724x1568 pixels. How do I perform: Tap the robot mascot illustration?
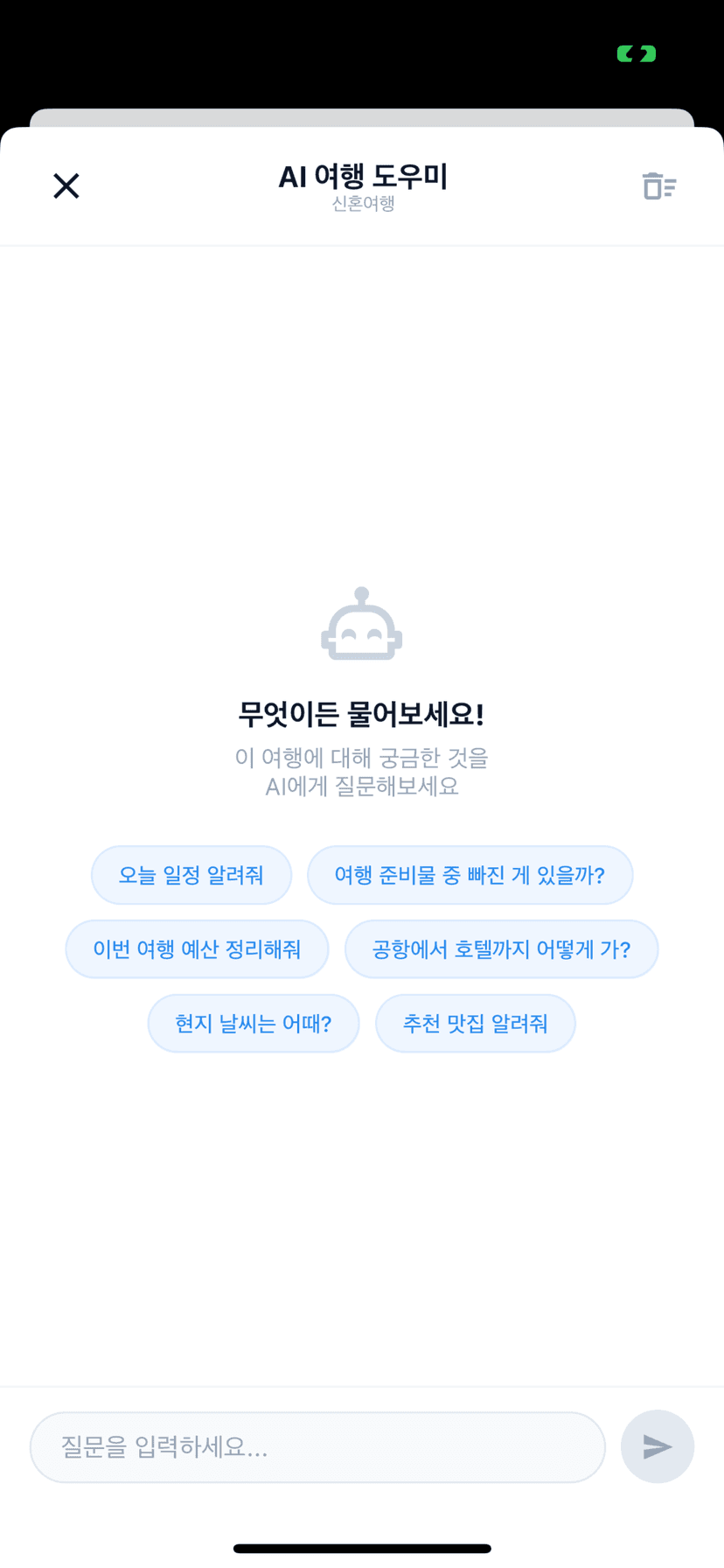click(361, 623)
